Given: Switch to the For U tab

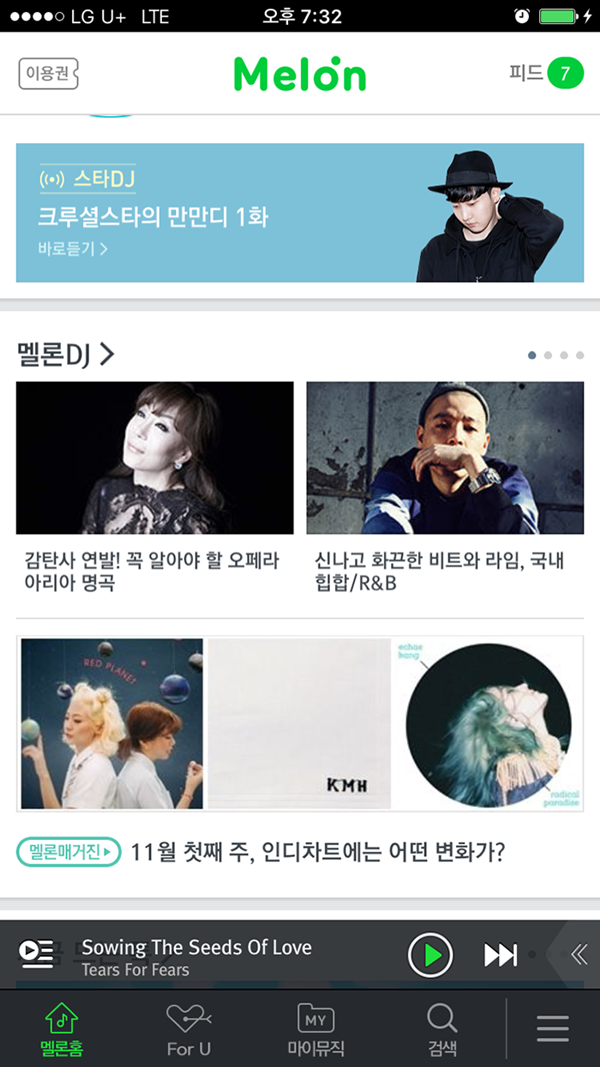Looking at the screenshot, I should (188, 1028).
